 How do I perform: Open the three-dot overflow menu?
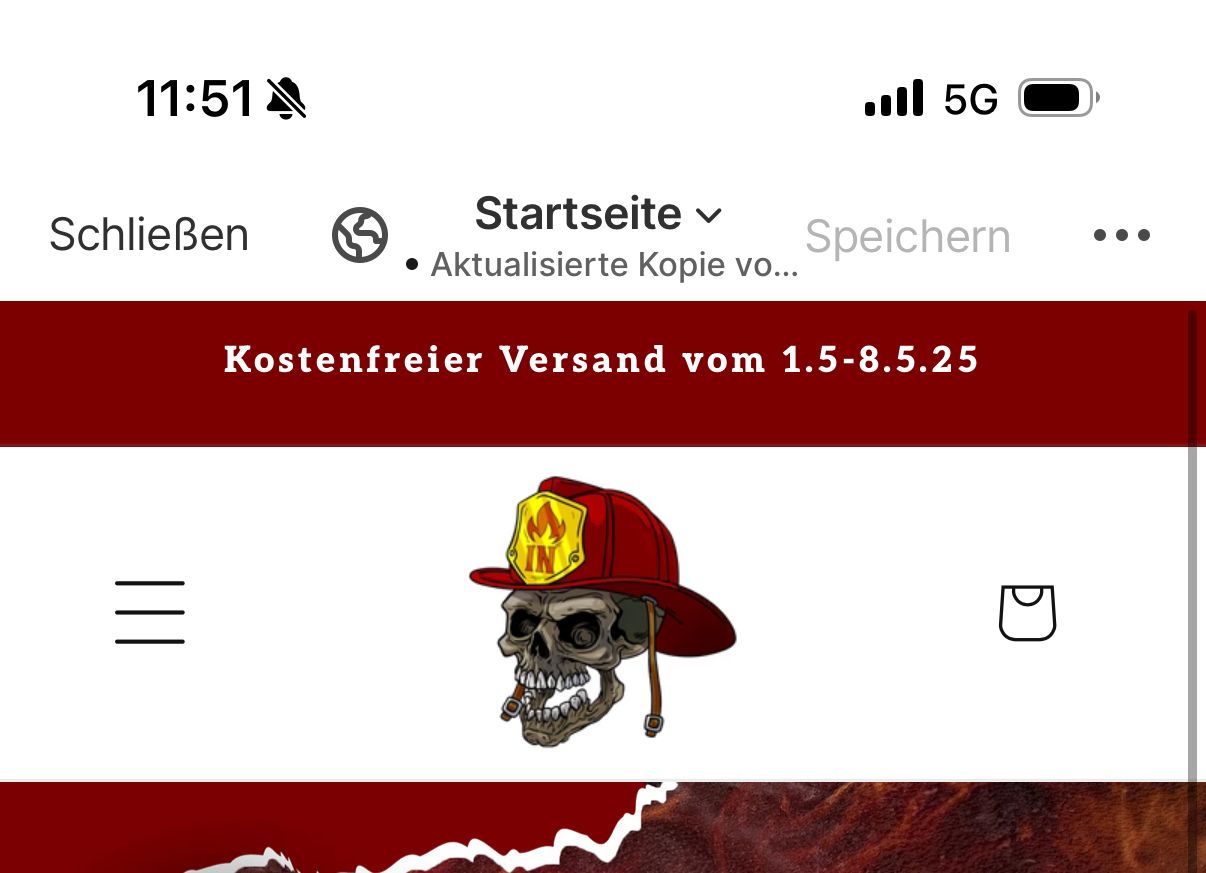tap(1121, 236)
